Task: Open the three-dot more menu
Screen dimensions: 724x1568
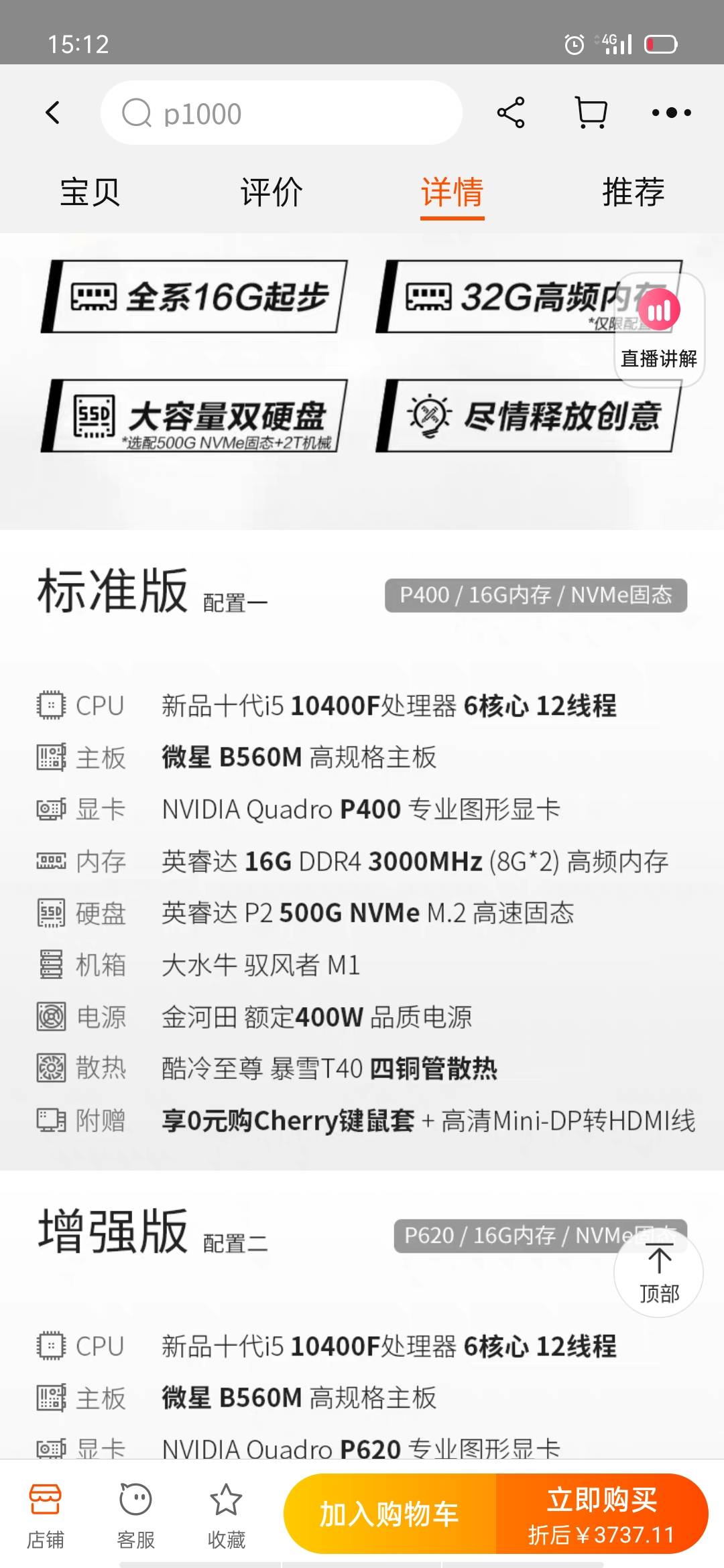Action: [671, 113]
